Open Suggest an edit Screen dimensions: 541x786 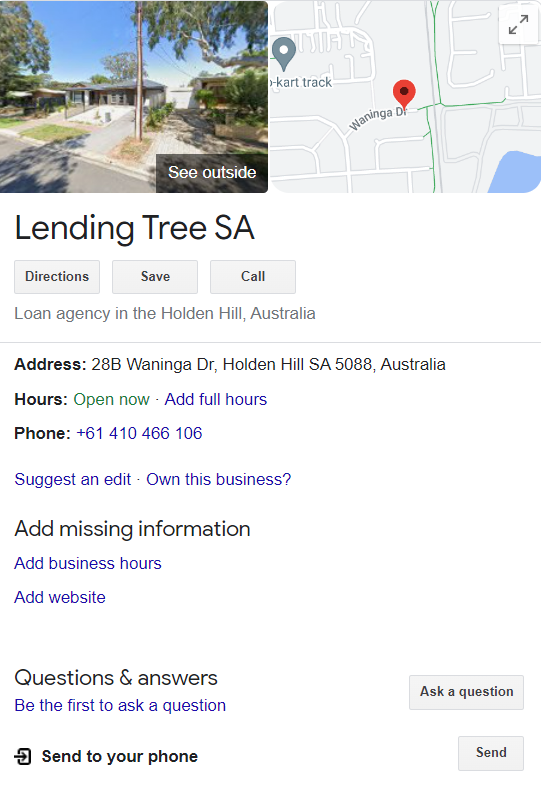[x=73, y=480]
